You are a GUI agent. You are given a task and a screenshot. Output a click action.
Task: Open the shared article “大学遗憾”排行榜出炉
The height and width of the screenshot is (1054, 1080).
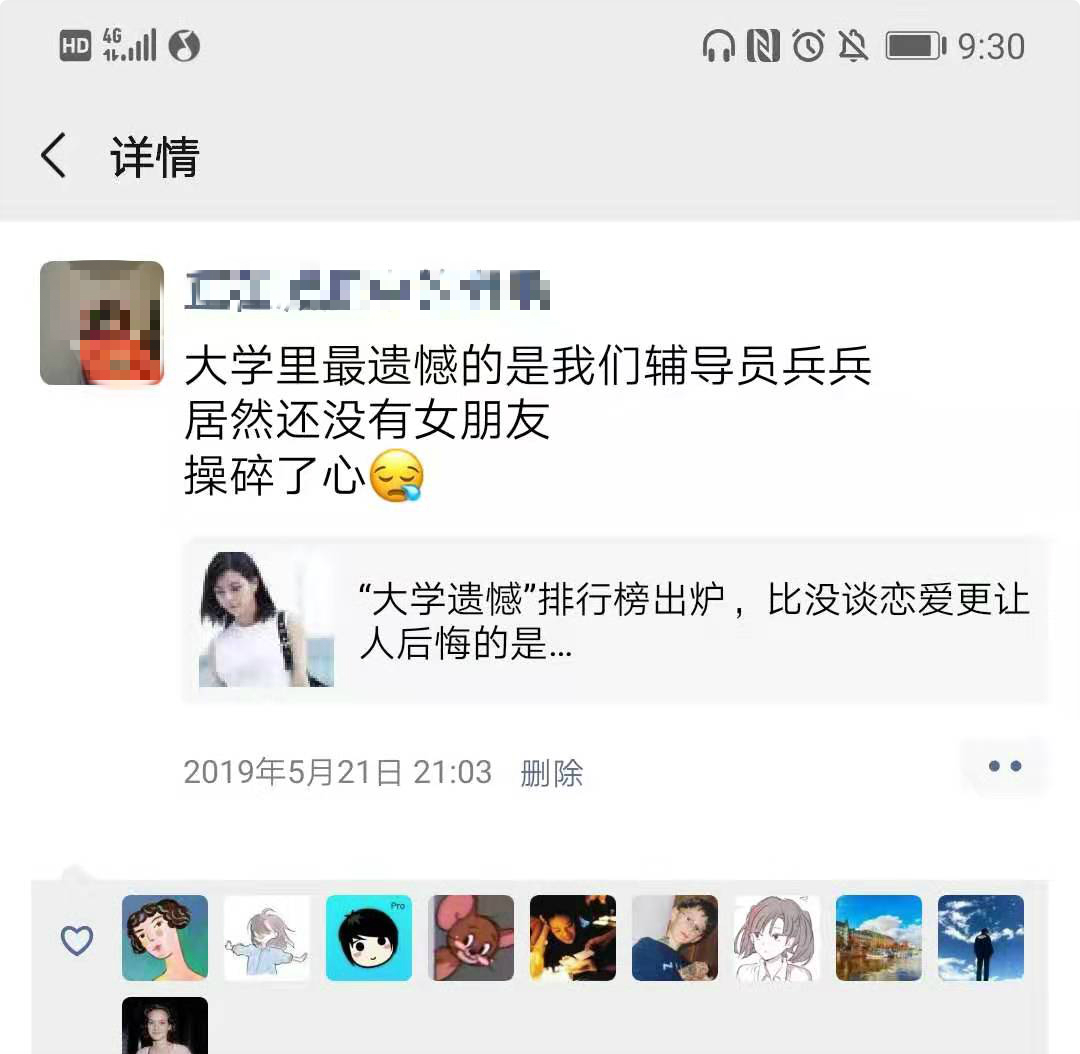click(x=615, y=620)
